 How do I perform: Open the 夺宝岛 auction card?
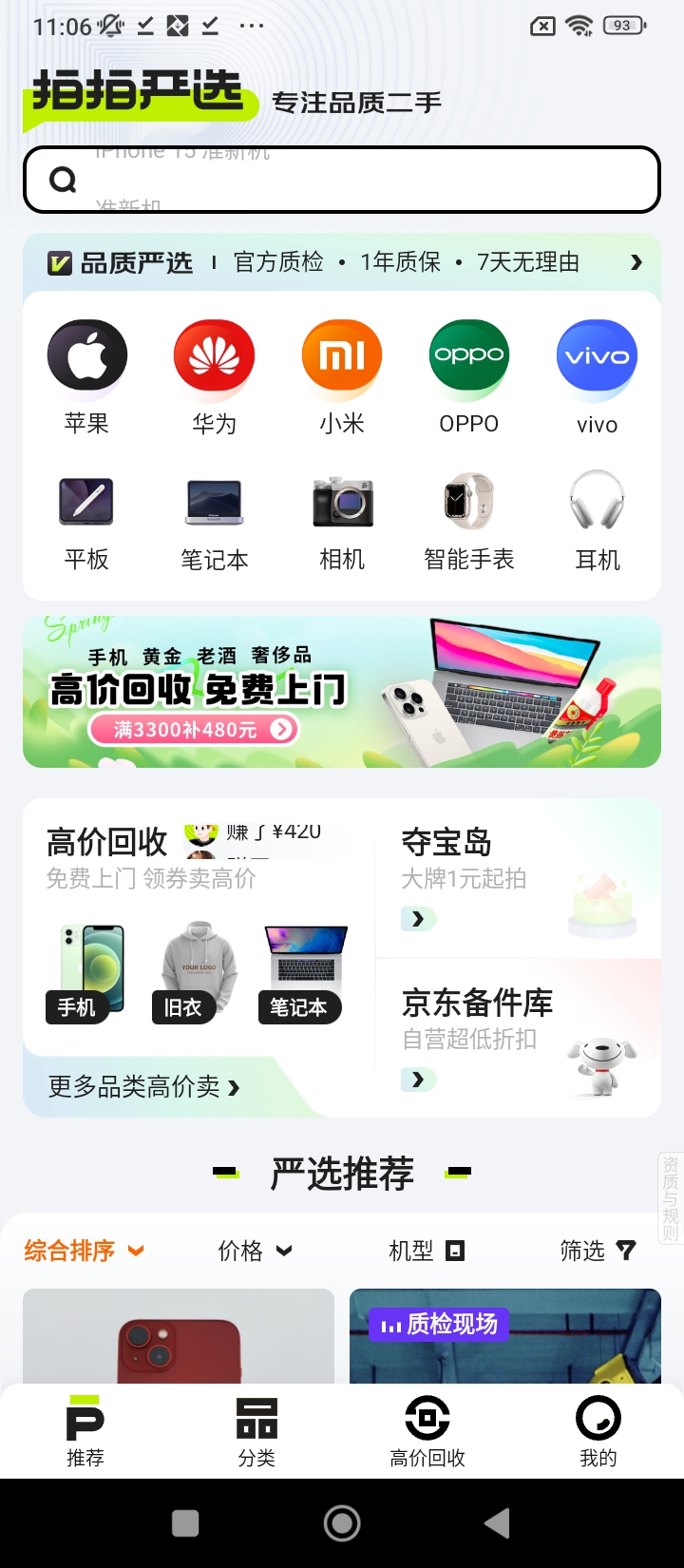(x=518, y=879)
